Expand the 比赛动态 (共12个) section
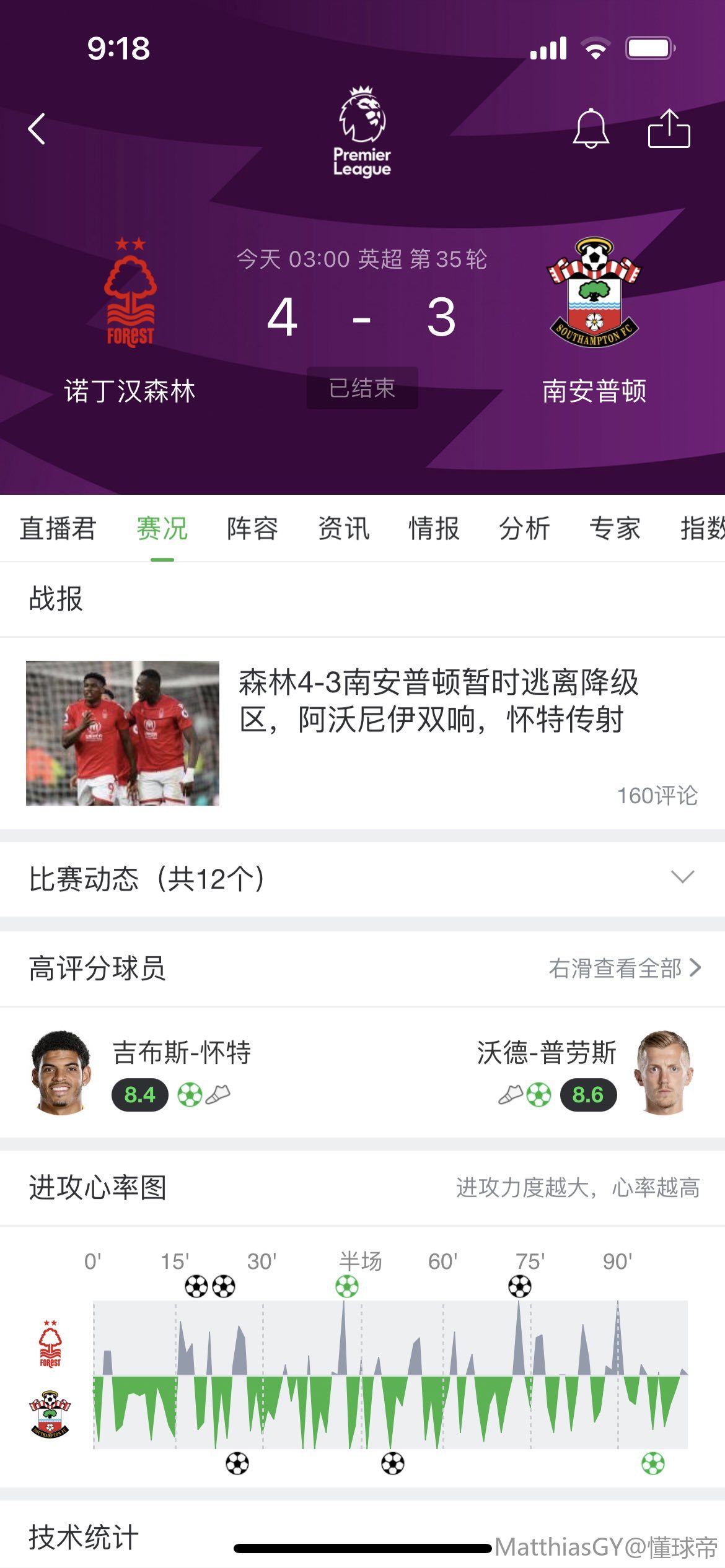The image size is (725, 1568). pos(362,878)
